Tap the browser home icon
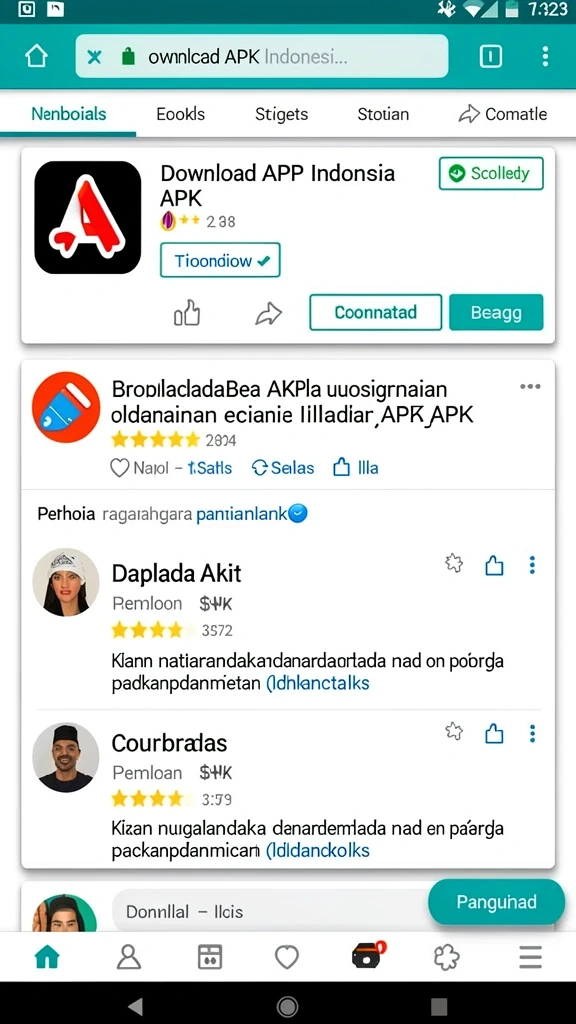Viewport: 576px width, 1024px height. point(37,57)
